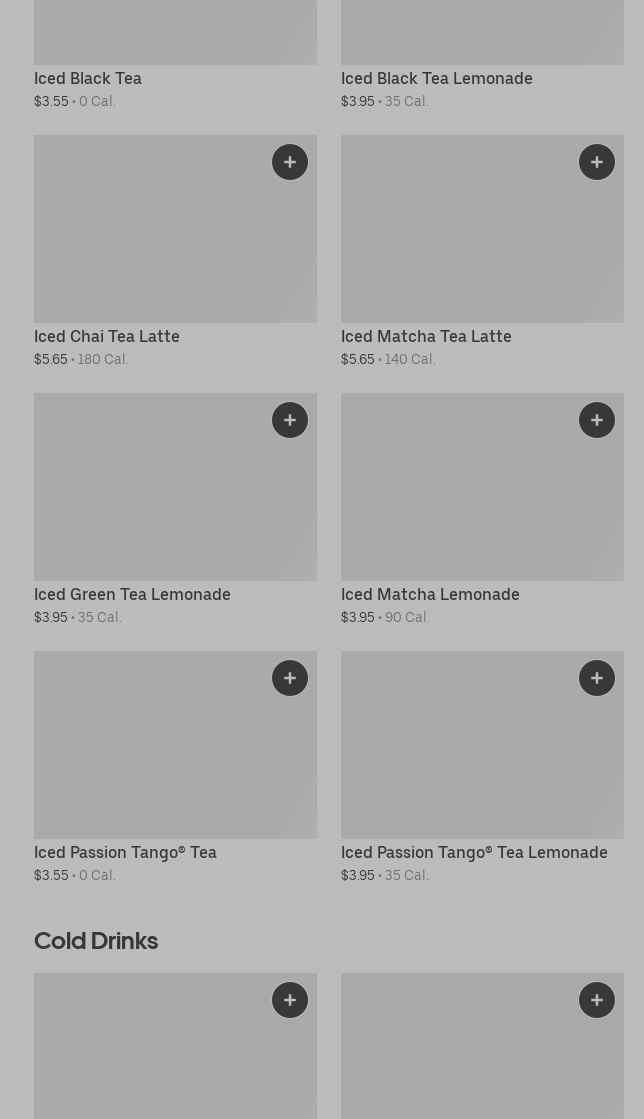Add Iced Matcha Tea Latte to cart
The width and height of the screenshot is (644, 1119).
pyautogui.click(x=597, y=162)
